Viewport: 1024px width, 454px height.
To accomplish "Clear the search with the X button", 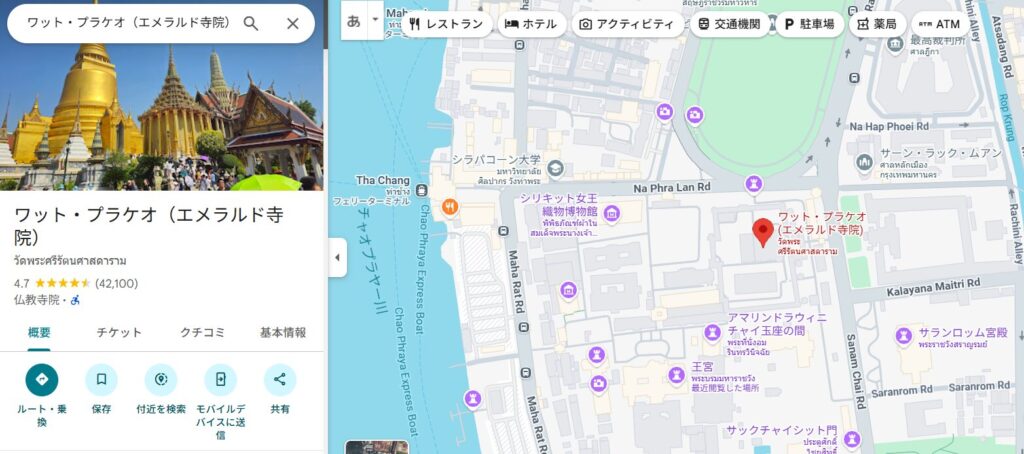I will click(293, 23).
